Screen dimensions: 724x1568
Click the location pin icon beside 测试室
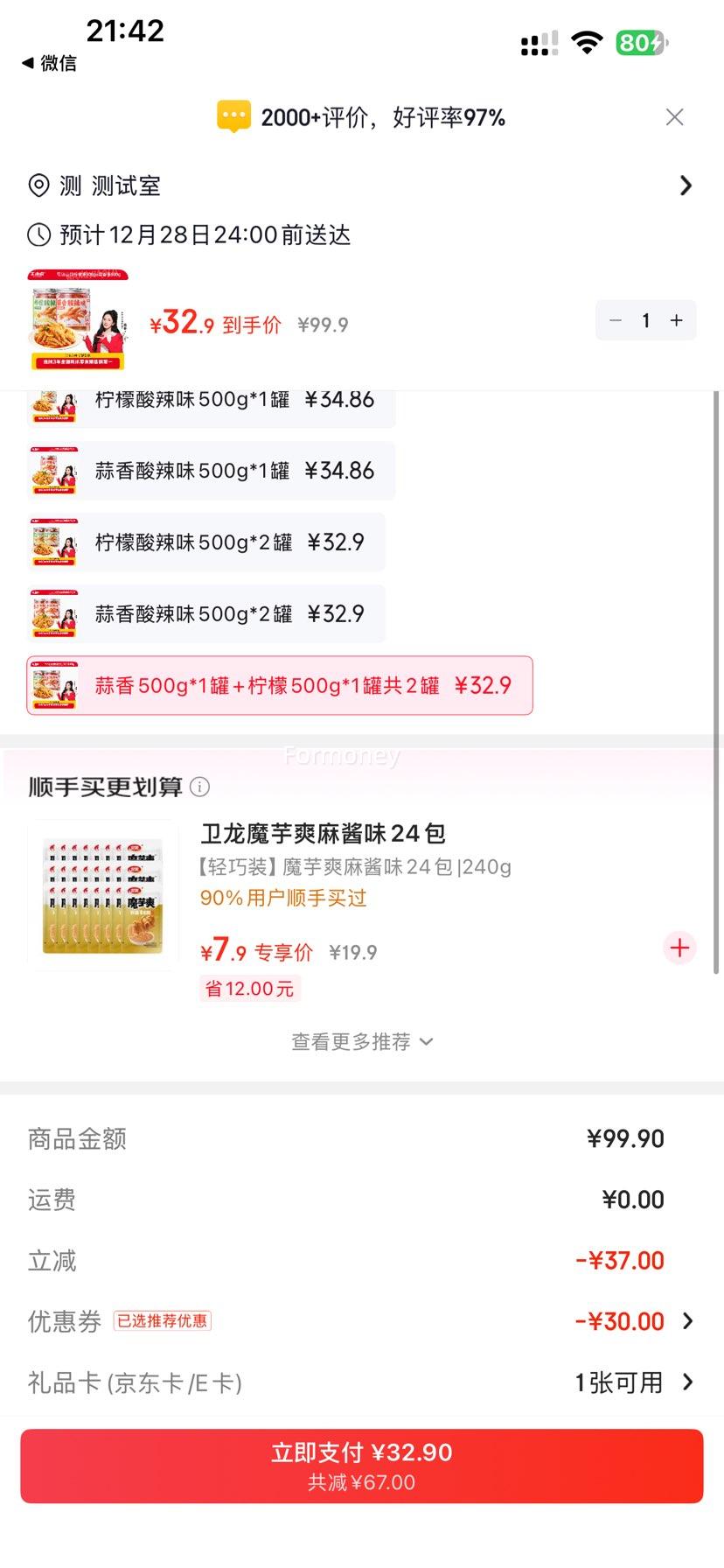pos(38,185)
